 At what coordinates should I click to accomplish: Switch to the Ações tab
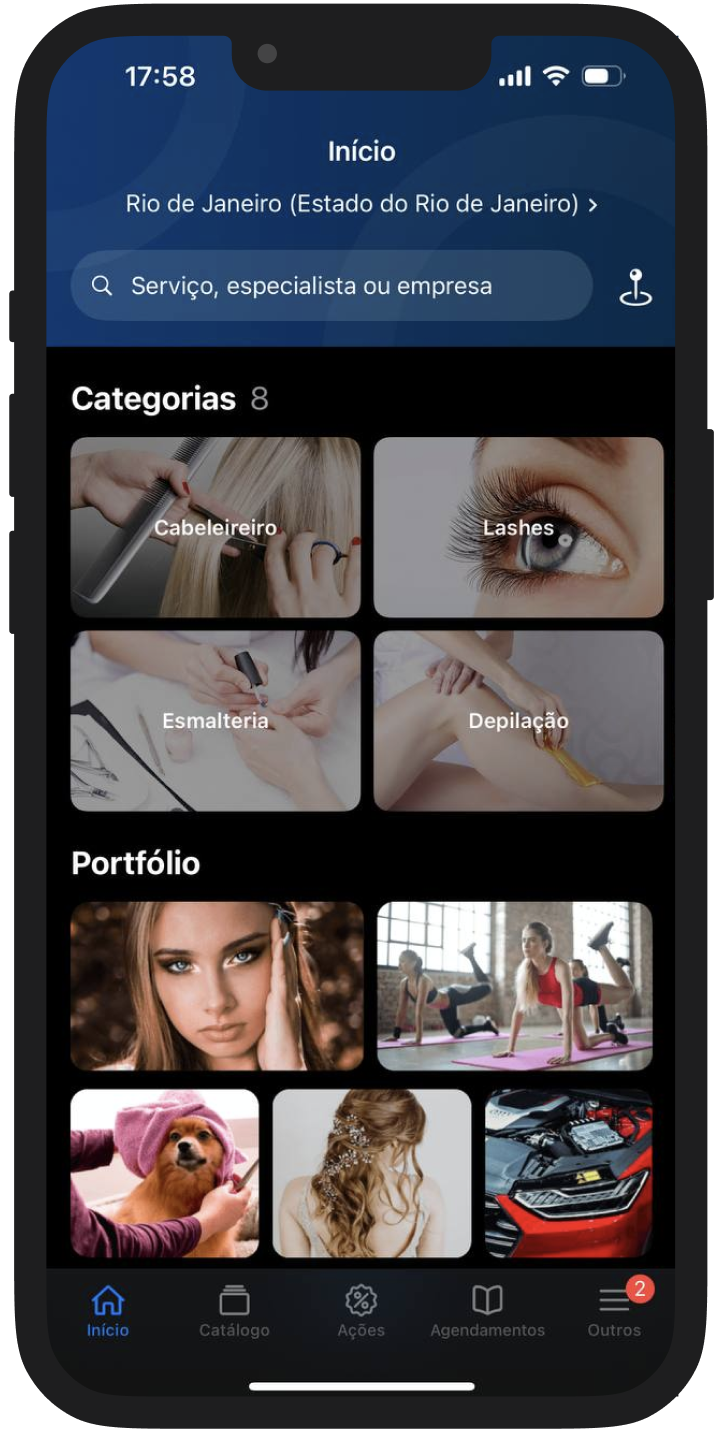[x=361, y=1311]
